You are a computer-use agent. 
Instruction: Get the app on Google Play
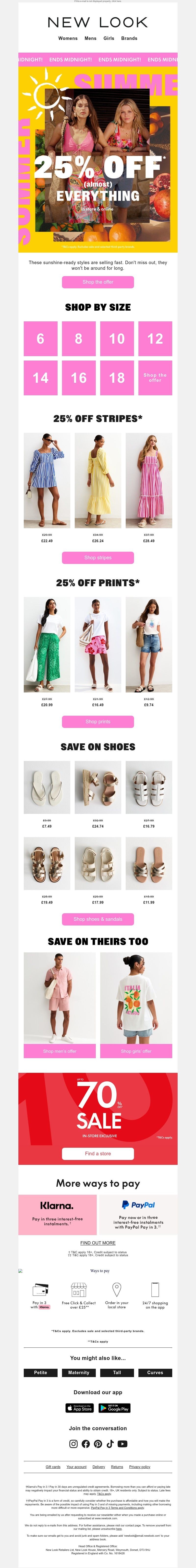pyautogui.click(x=114, y=1408)
